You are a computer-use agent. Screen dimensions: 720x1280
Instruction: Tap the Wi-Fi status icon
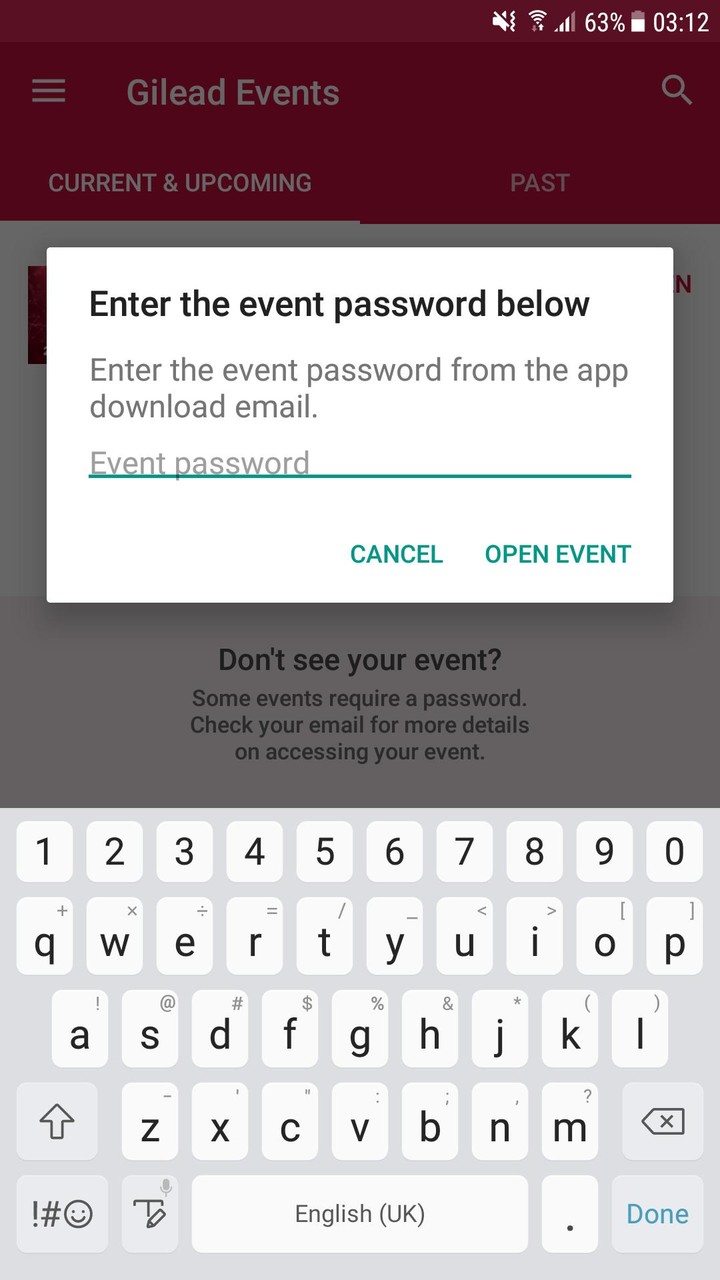tap(538, 19)
